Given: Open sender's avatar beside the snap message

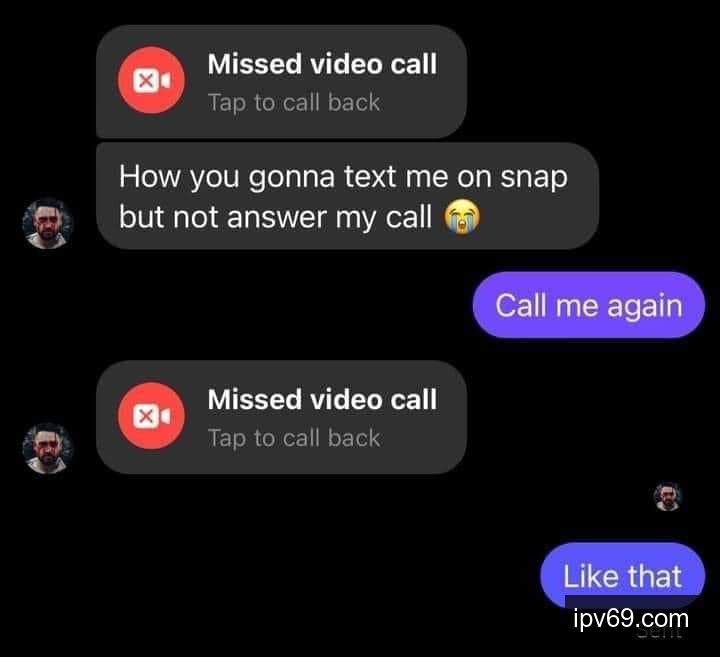Looking at the screenshot, I should click(48, 223).
